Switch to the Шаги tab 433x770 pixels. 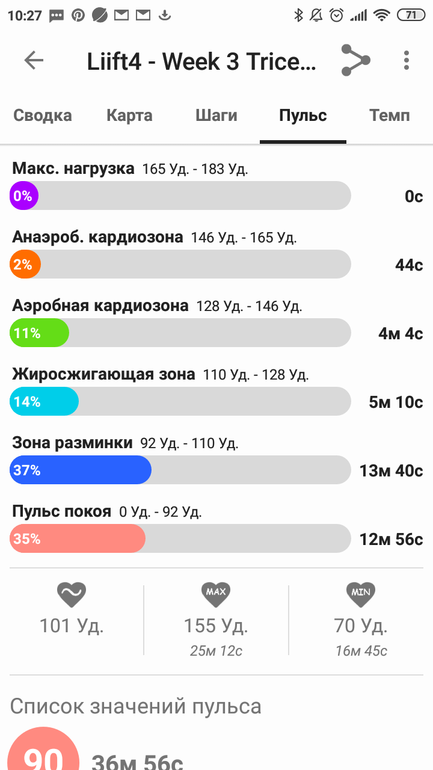[x=216, y=116]
